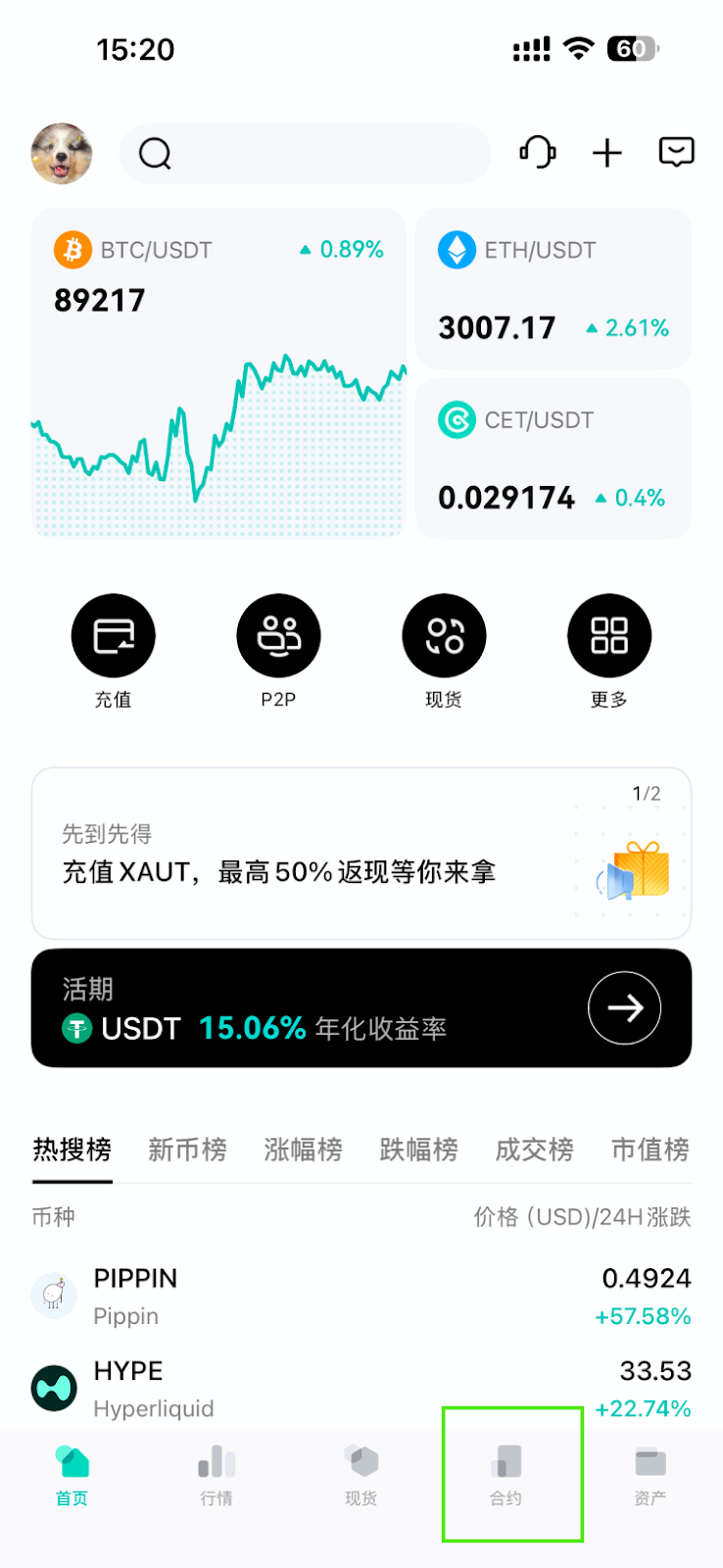Image resolution: width=723 pixels, height=1568 pixels.
Task: Open the profile avatar
Action: pyautogui.click(x=62, y=154)
